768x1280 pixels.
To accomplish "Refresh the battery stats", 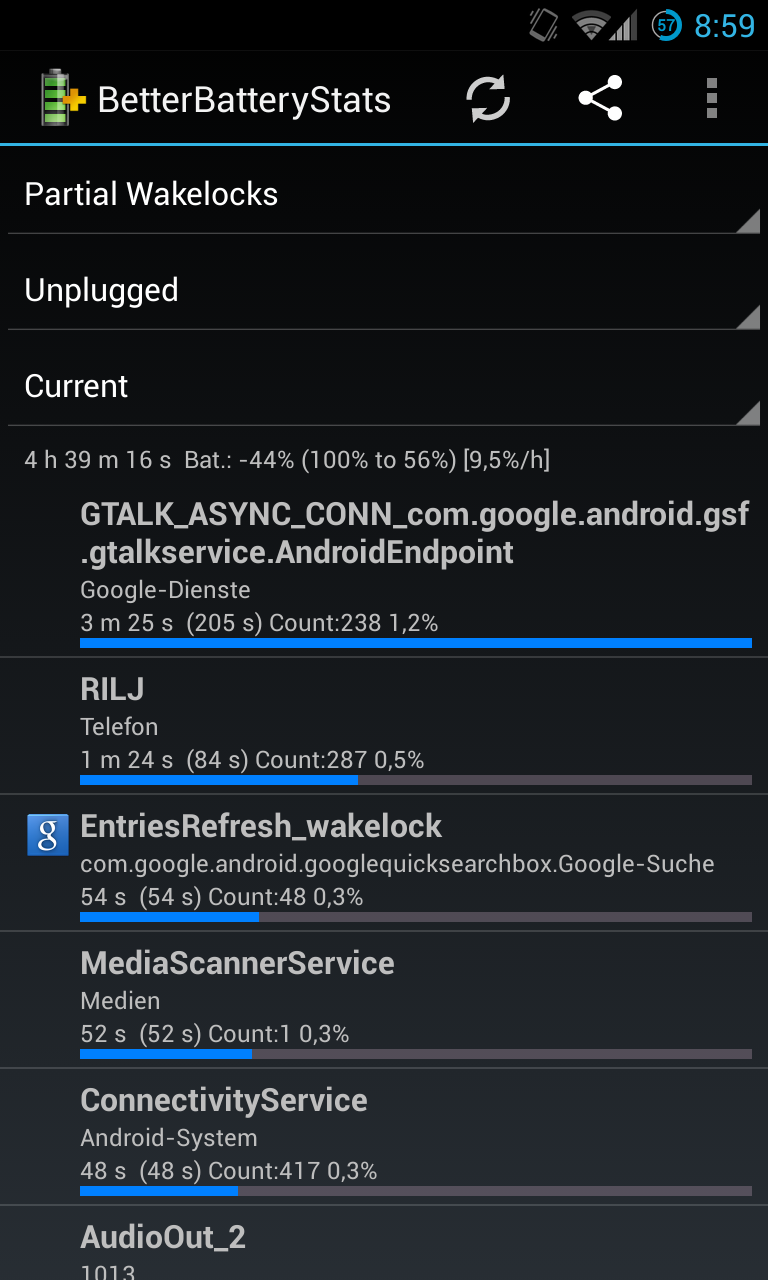I will [488, 99].
